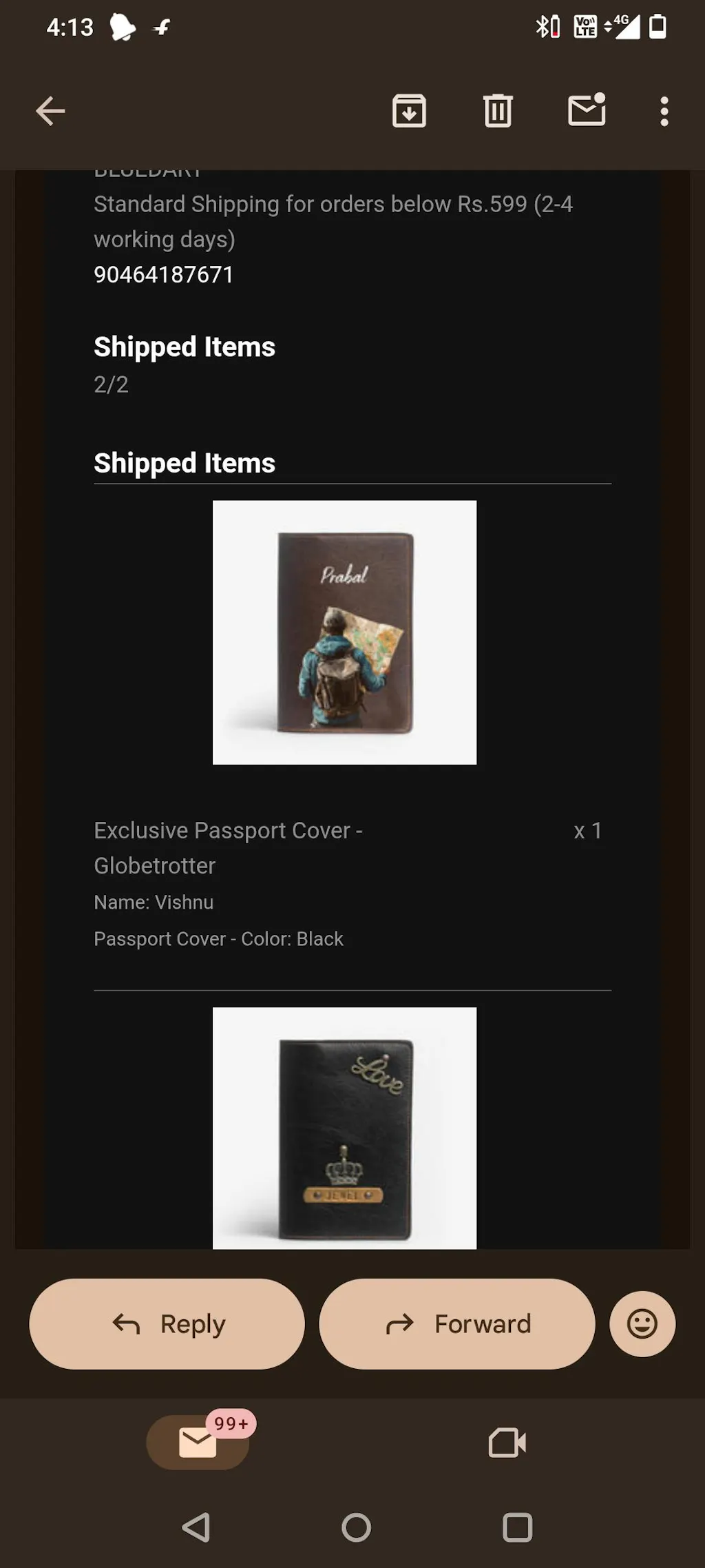Switch to the Mail tab
This screenshot has width=705, height=1568.
(198, 1442)
